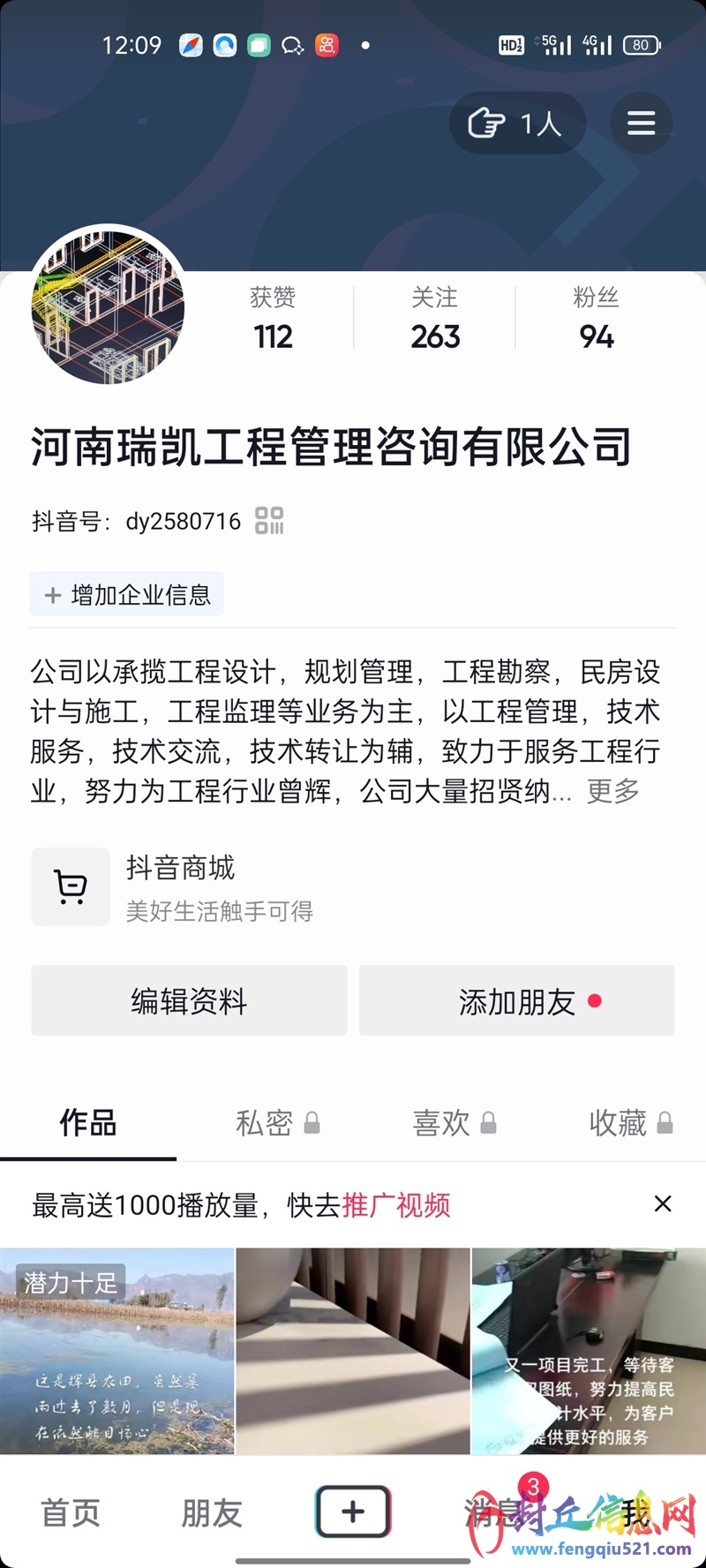Viewport: 706px width, 1568px height.
Task: Tap 添加朋友 button
Action: (x=516, y=1000)
